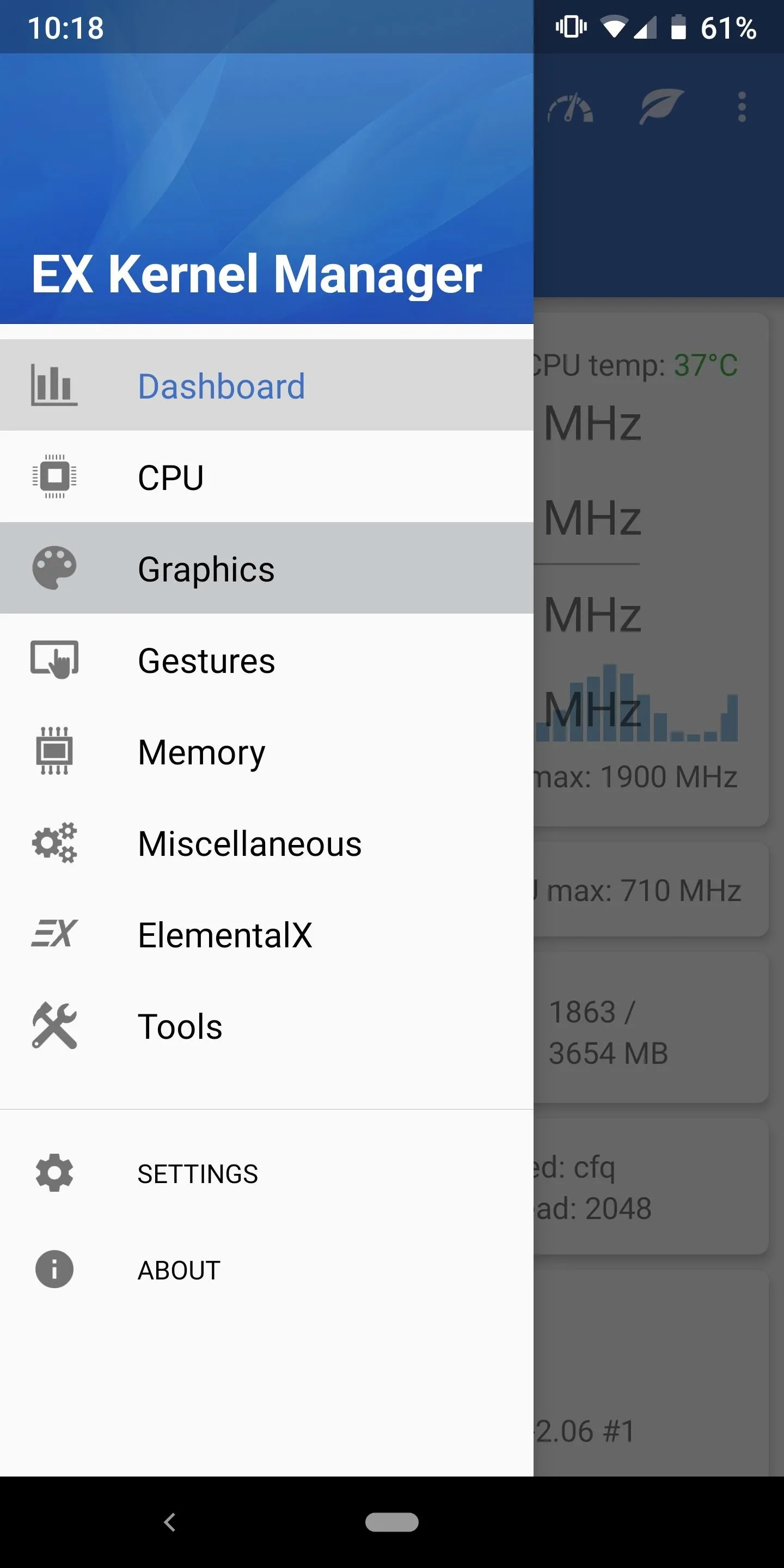Select Dashboard in the drawer
784x1568 pixels.
click(x=267, y=385)
